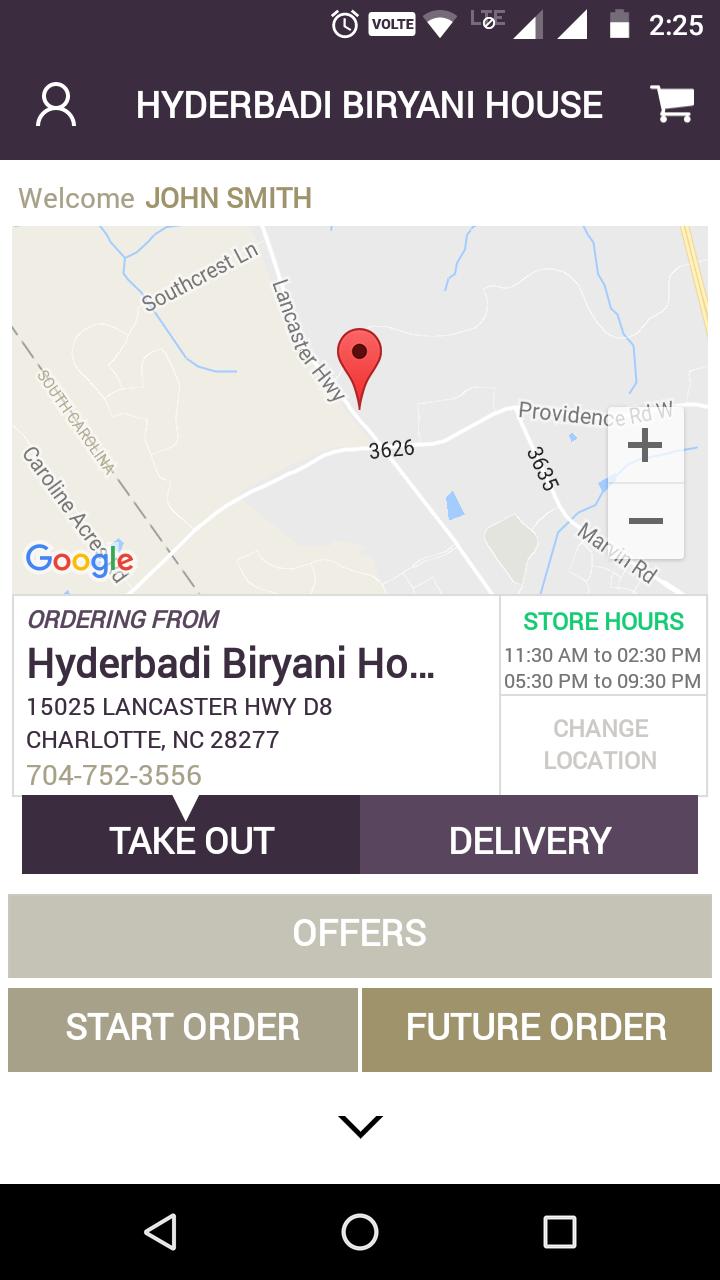Zoom out on the map with minus icon
720x1280 pixels.
click(x=646, y=521)
